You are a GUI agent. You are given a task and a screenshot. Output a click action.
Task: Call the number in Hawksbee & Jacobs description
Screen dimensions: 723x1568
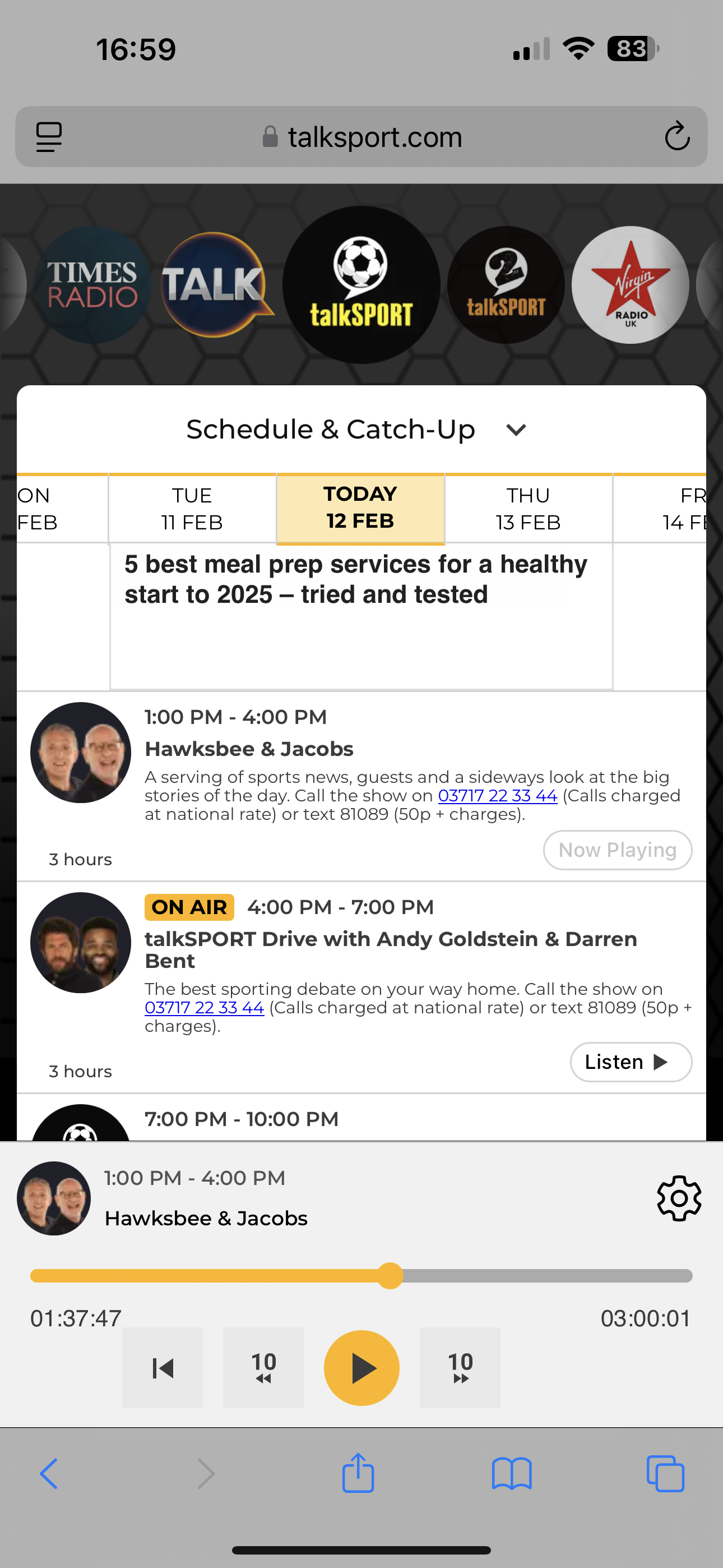point(498,796)
